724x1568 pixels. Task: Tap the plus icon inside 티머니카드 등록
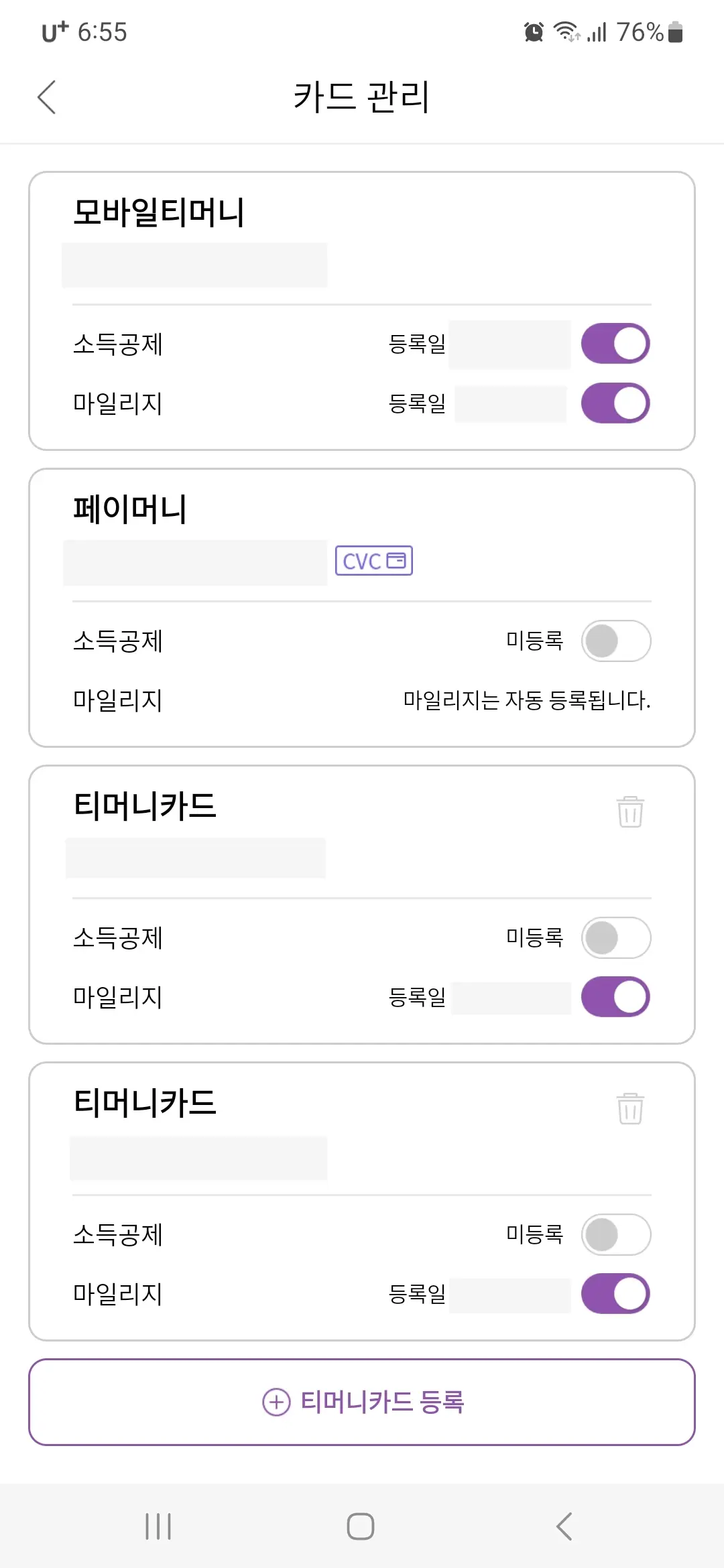(x=276, y=1400)
